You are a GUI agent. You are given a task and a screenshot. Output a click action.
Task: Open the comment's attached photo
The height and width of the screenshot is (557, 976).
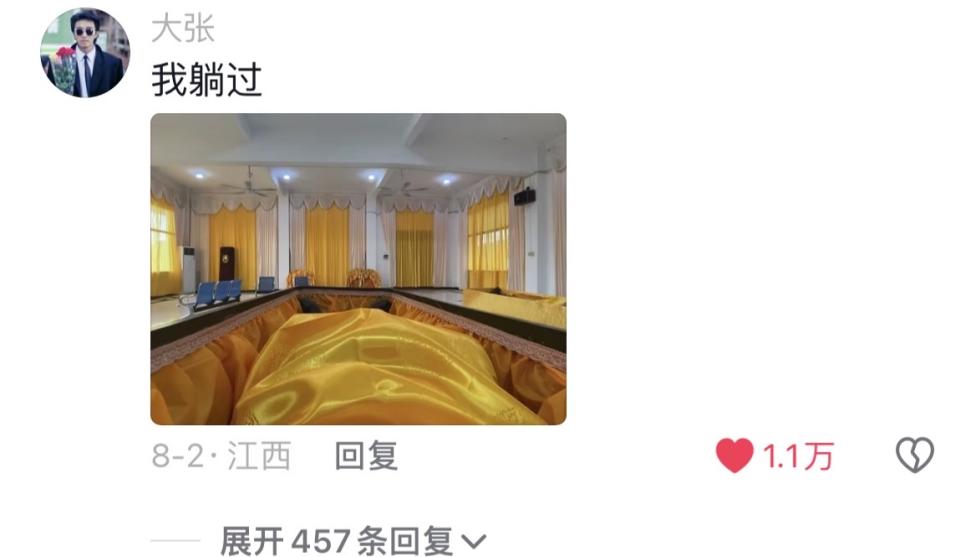tap(358, 269)
